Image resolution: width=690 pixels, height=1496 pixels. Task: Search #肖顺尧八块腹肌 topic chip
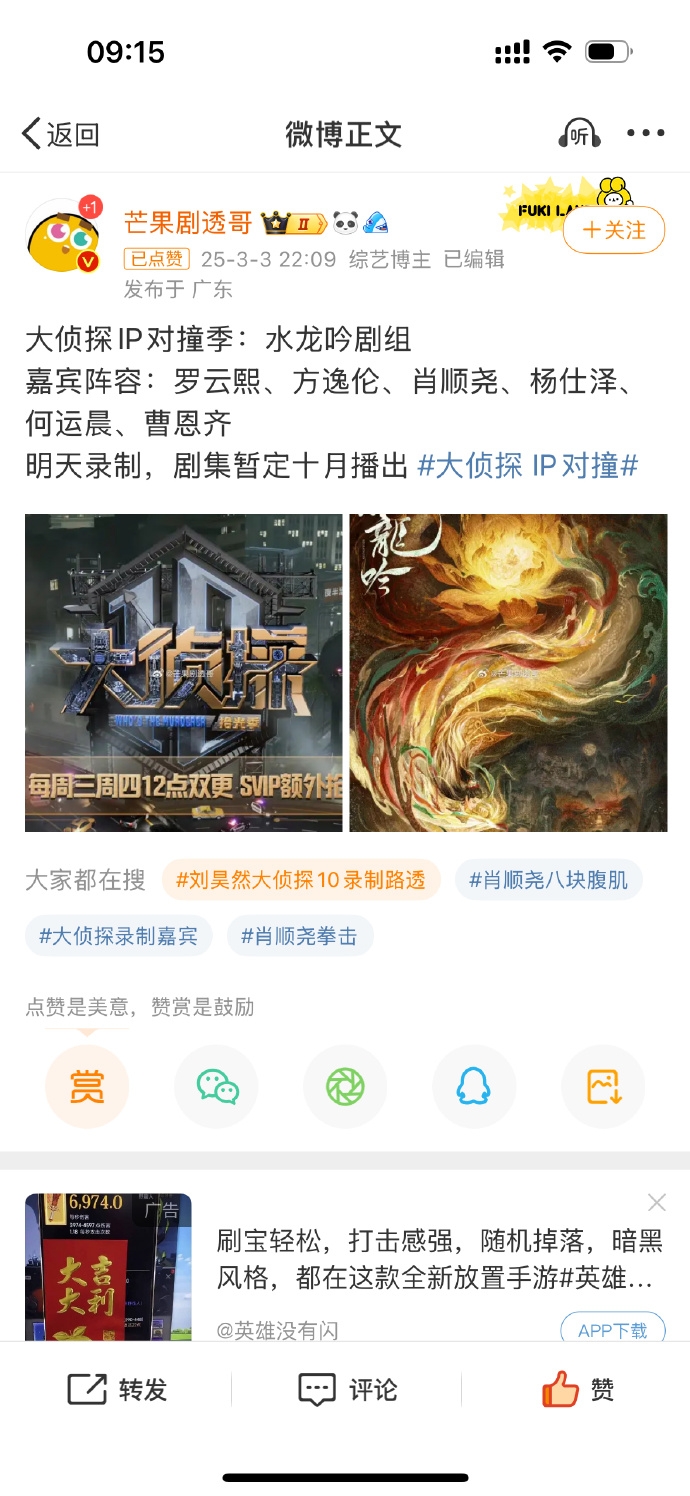click(x=548, y=880)
